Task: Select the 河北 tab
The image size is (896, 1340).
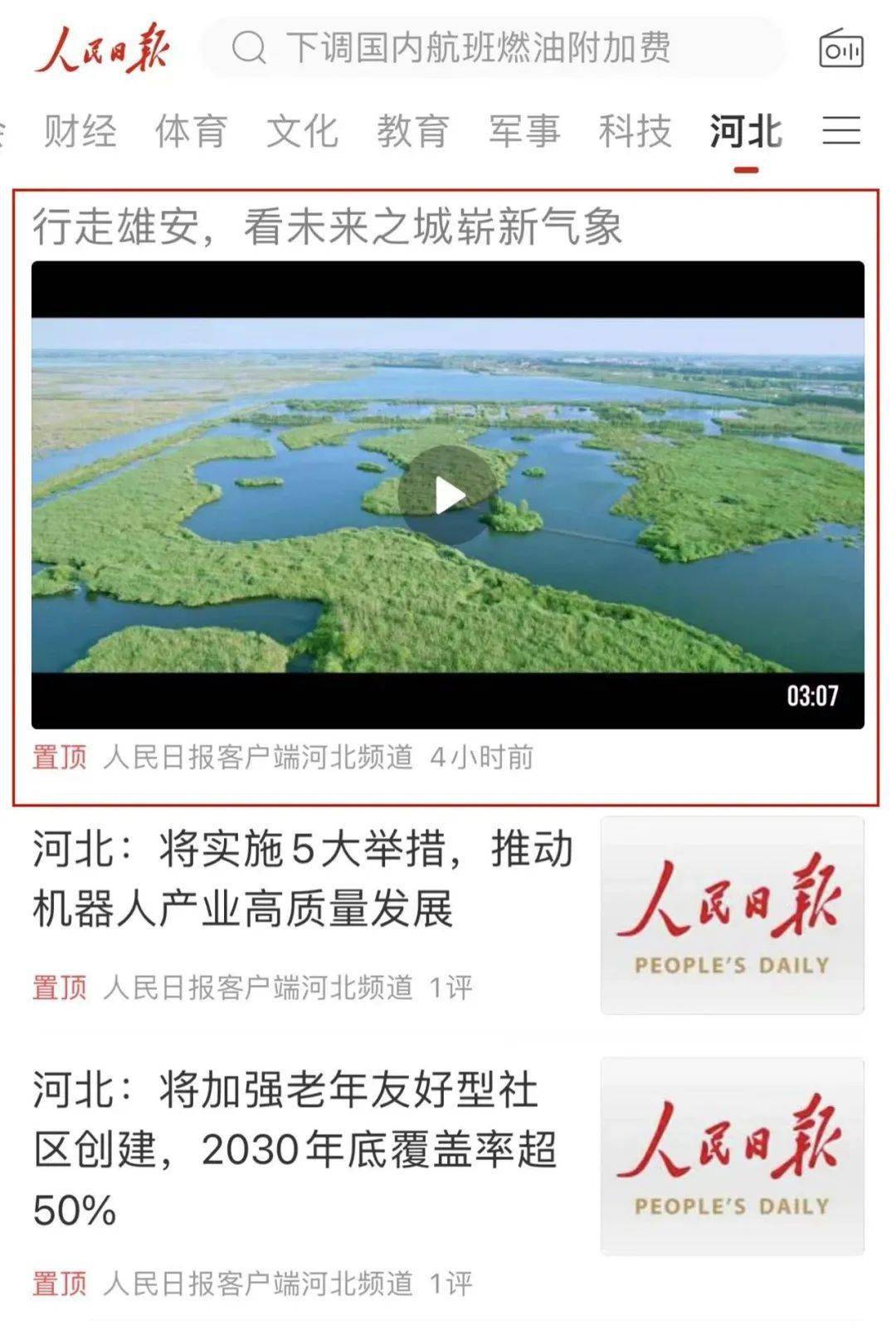Action: pyautogui.click(x=745, y=131)
